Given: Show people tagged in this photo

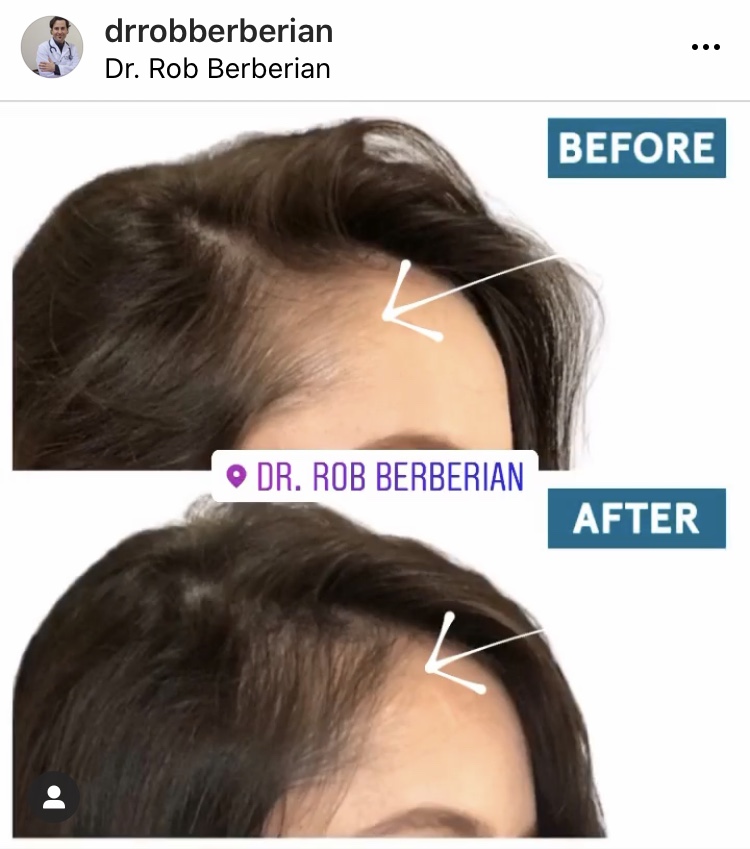Looking at the screenshot, I should (54, 797).
